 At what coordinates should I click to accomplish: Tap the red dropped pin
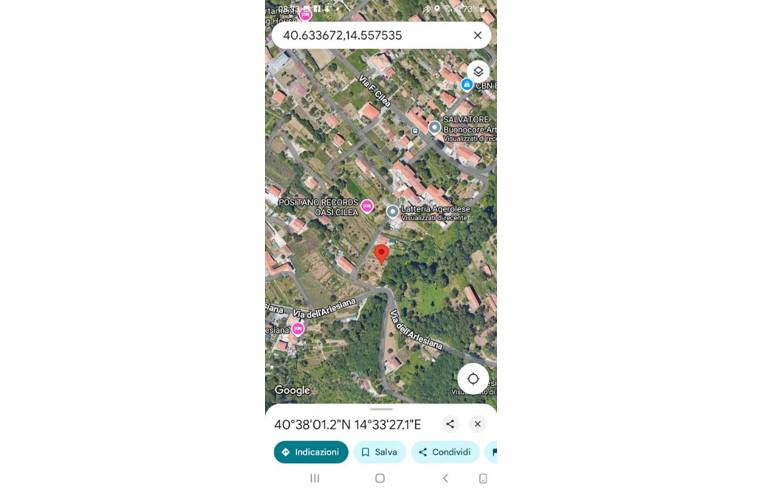381,253
